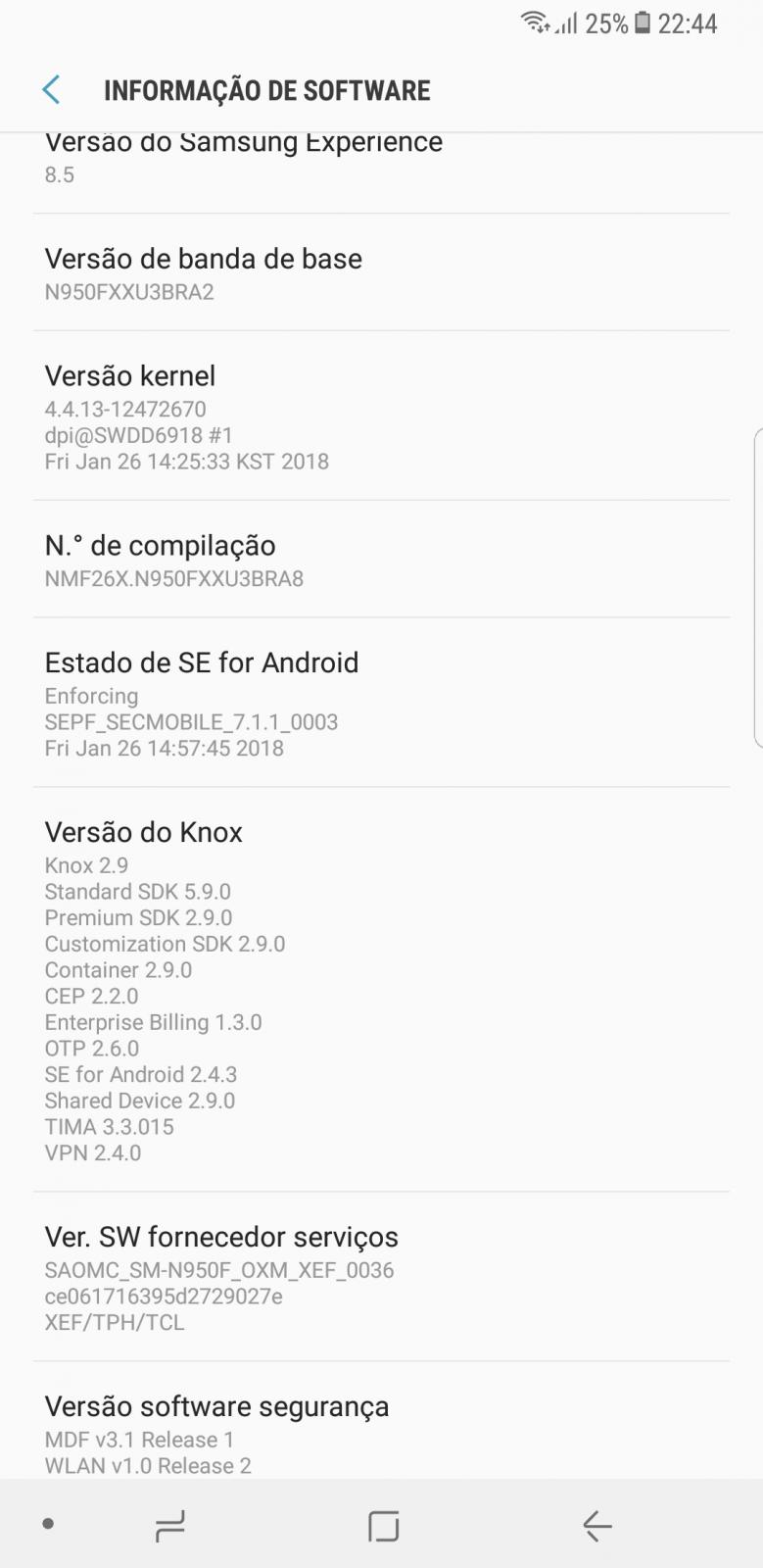Tap the navigation bar back arrow
The width and height of the screenshot is (763, 1568).
596,1525
